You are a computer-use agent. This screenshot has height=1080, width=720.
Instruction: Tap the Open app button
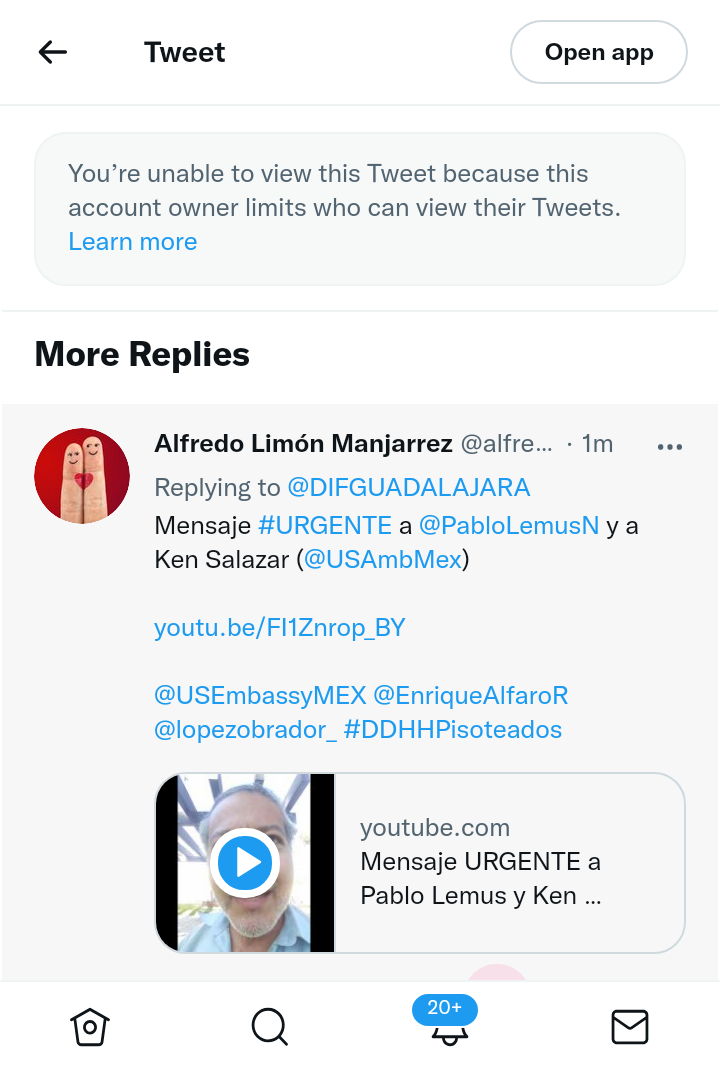click(x=598, y=53)
